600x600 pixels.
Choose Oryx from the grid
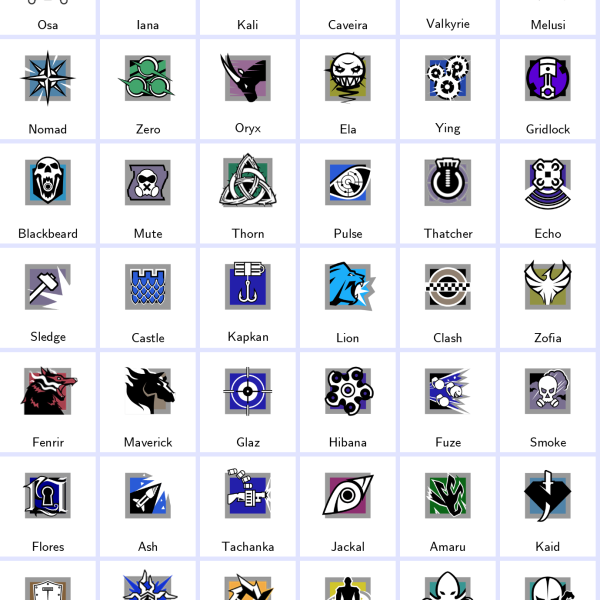[x=248, y=88]
